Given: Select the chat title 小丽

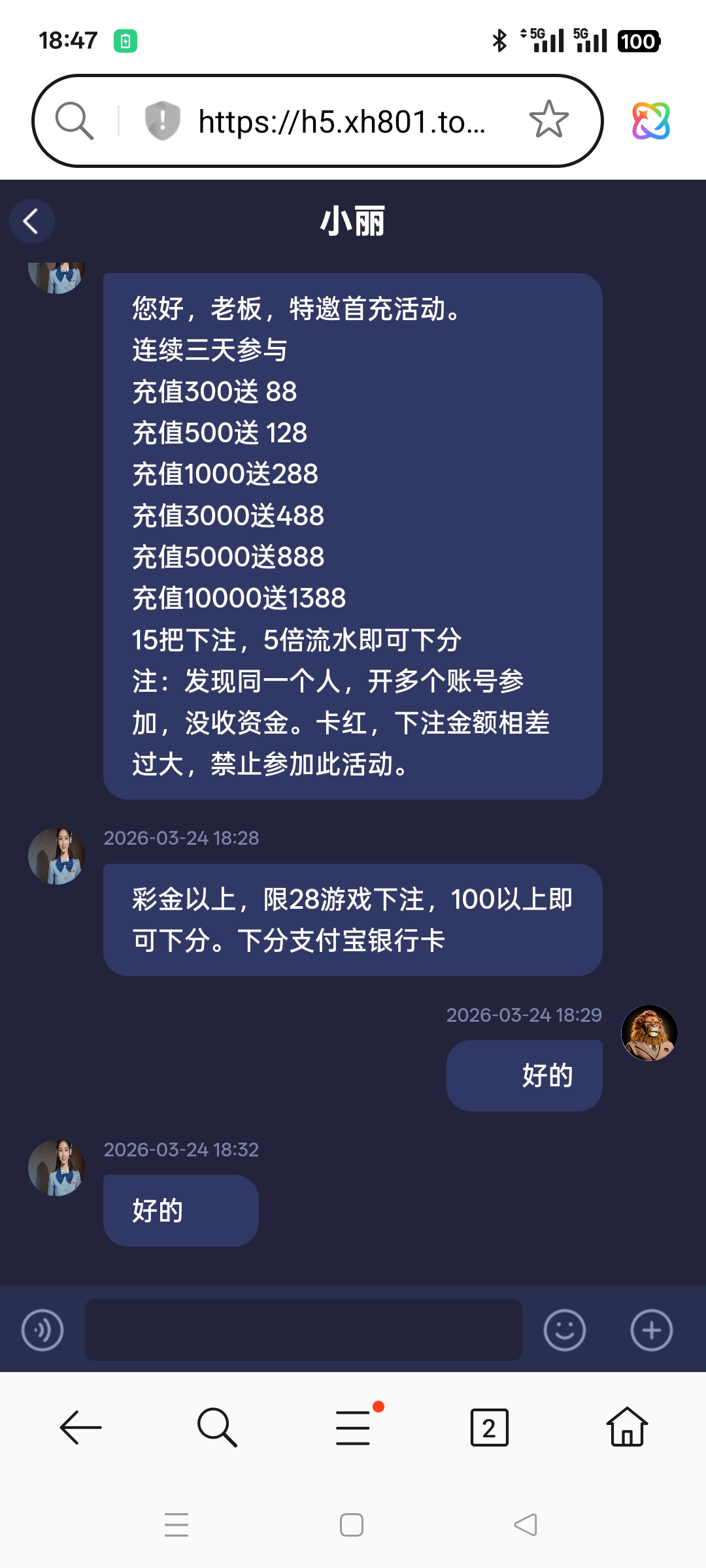Looking at the screenshot, I should point(353,222).
